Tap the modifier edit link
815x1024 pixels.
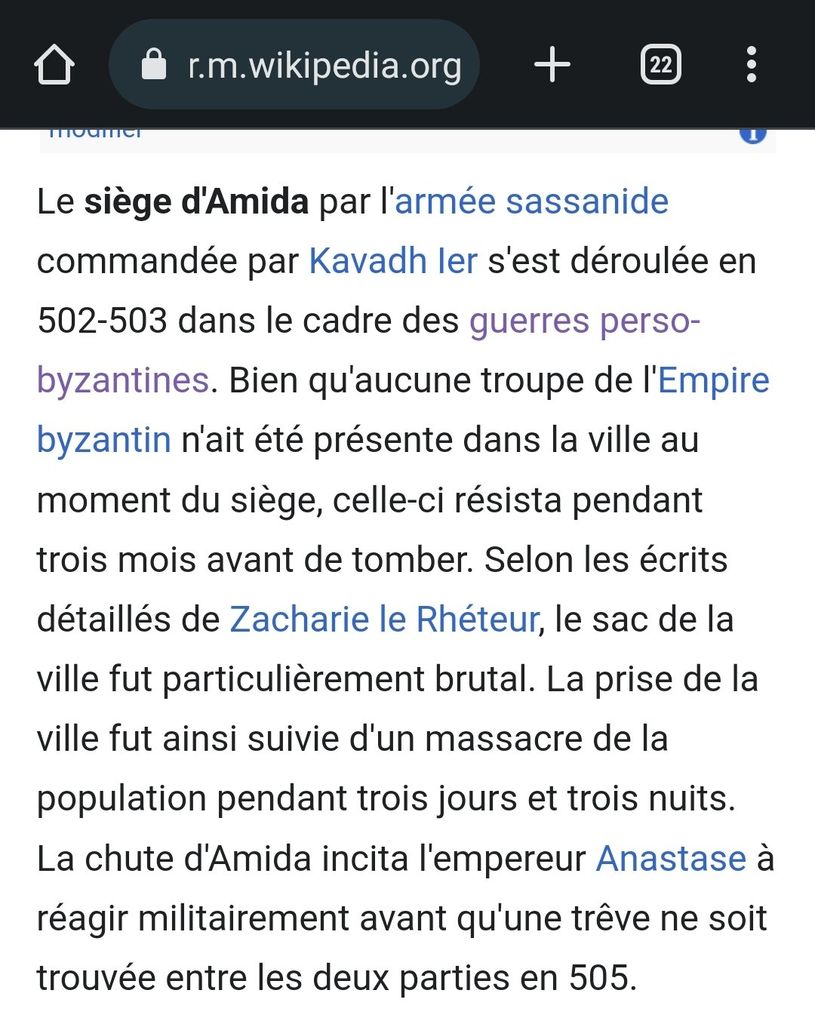[96, 132]
